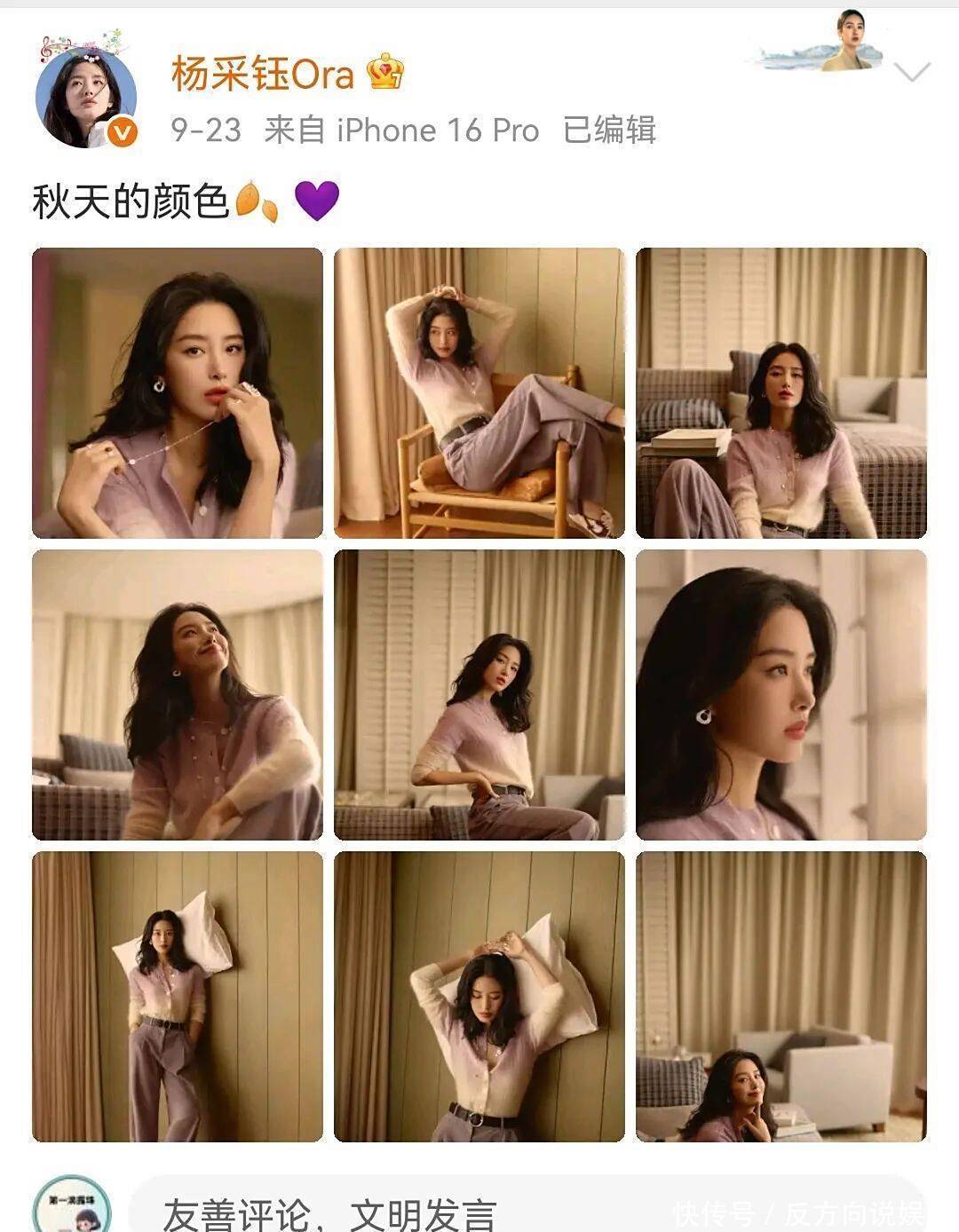Open the close-up photo with hand at lips
Screen dimensions: 959x1232
click(x=178, y=392)
